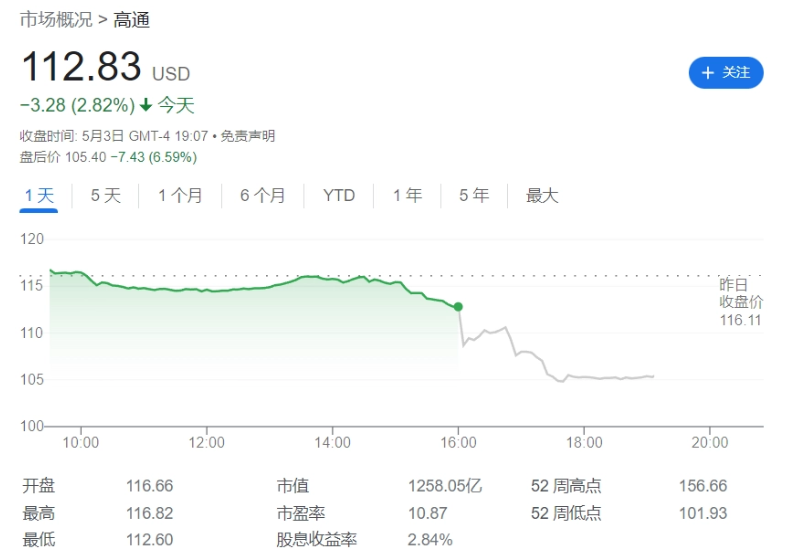The width and height of the screenshot is (793, 560).
Task: Show the 最大 time range
Action: [x=542, y=196]
